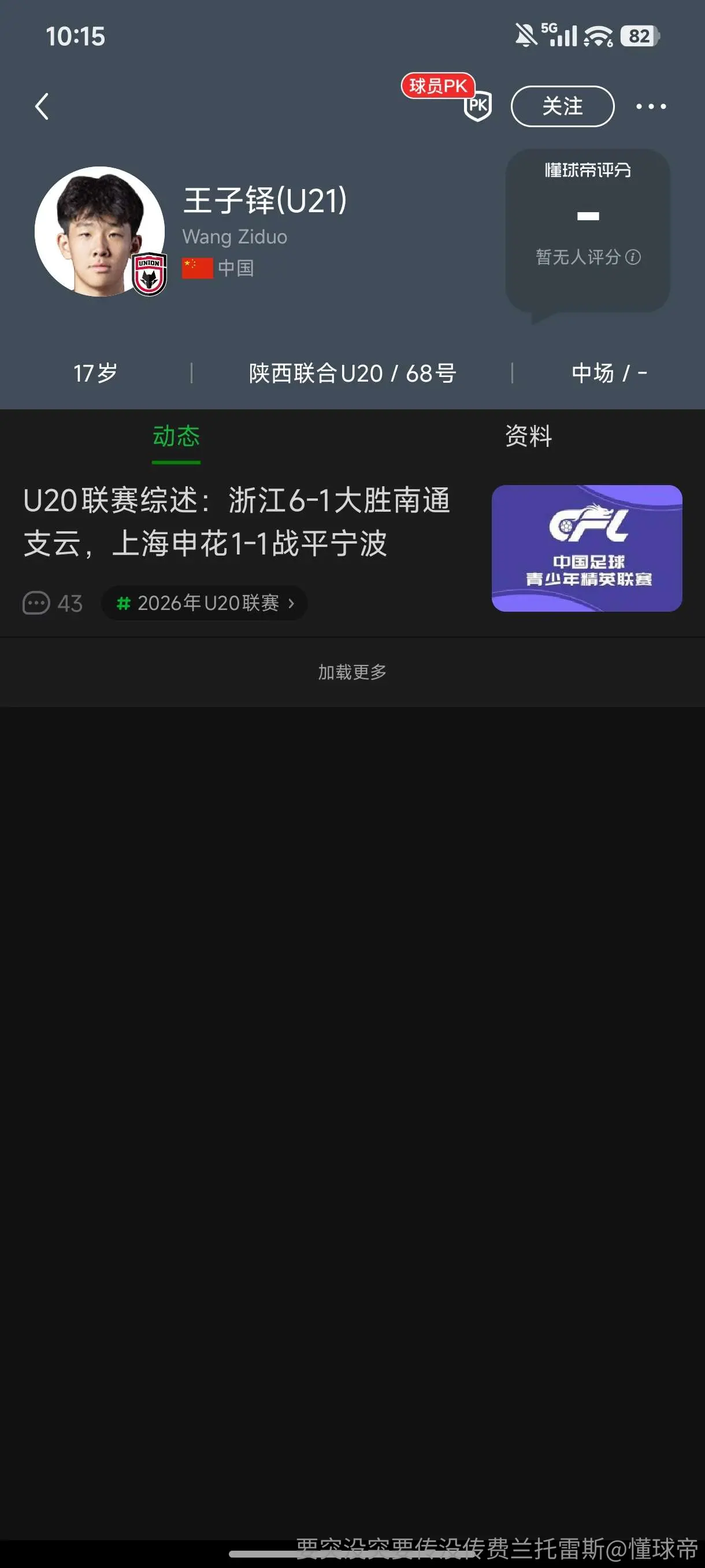
Task: Follow the player with 关注 button
Action: pyautogui.click(x=562, y=106)
